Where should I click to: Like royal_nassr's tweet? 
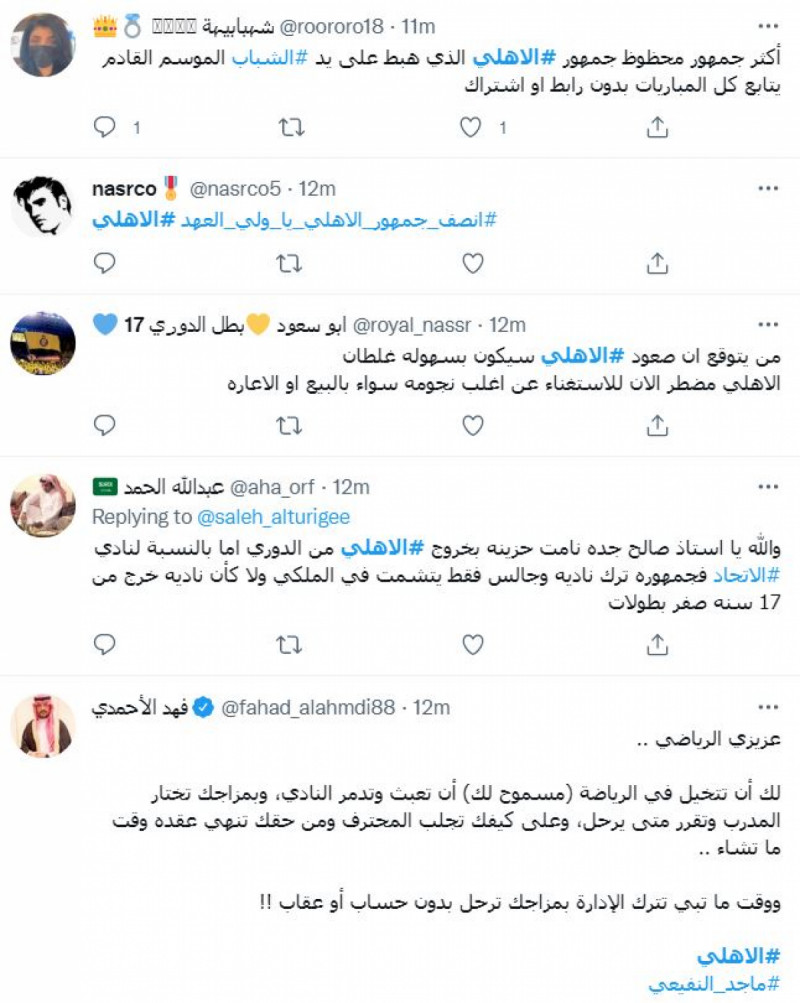coord(472,425)
